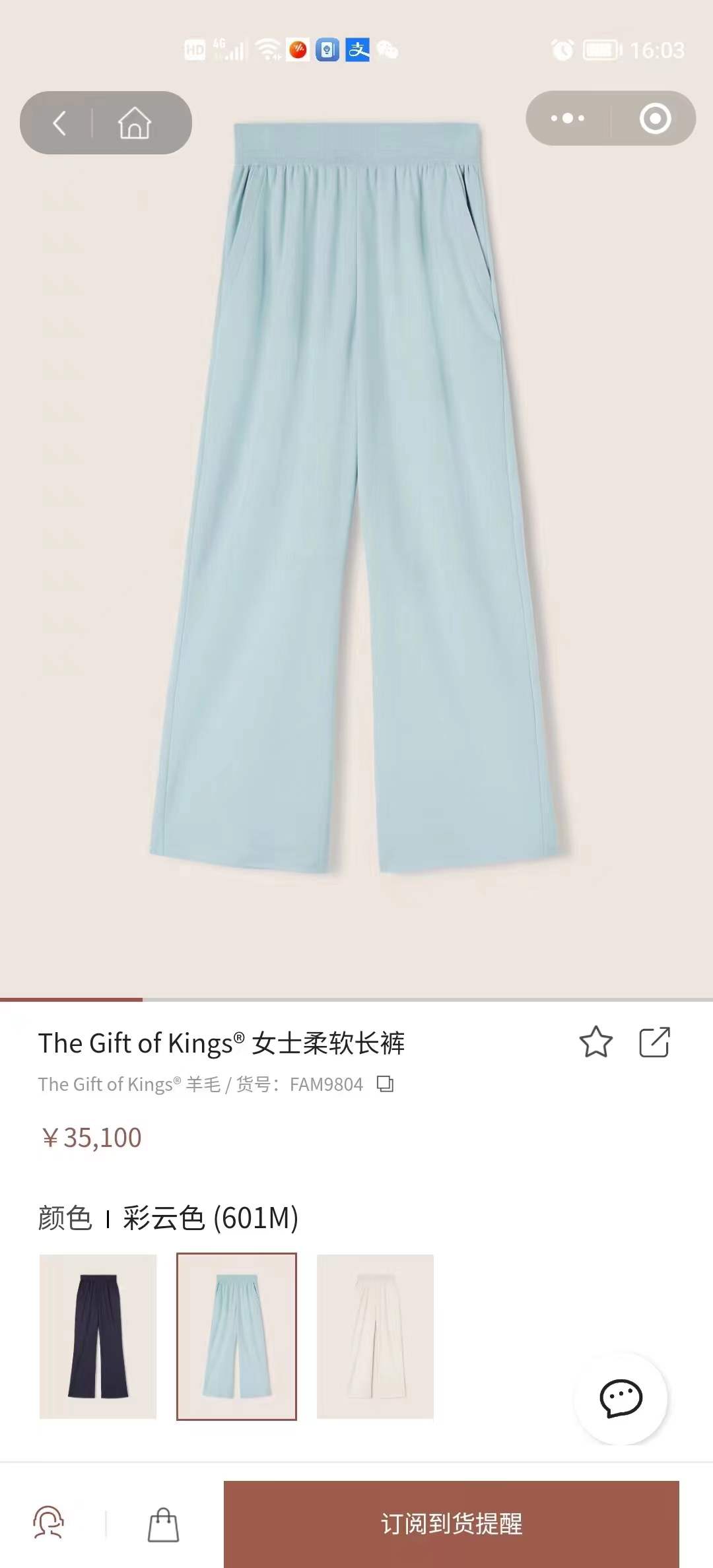Screen dimensions: 713x1568
Task: Select the white color option
Action: click(375, 1336)
